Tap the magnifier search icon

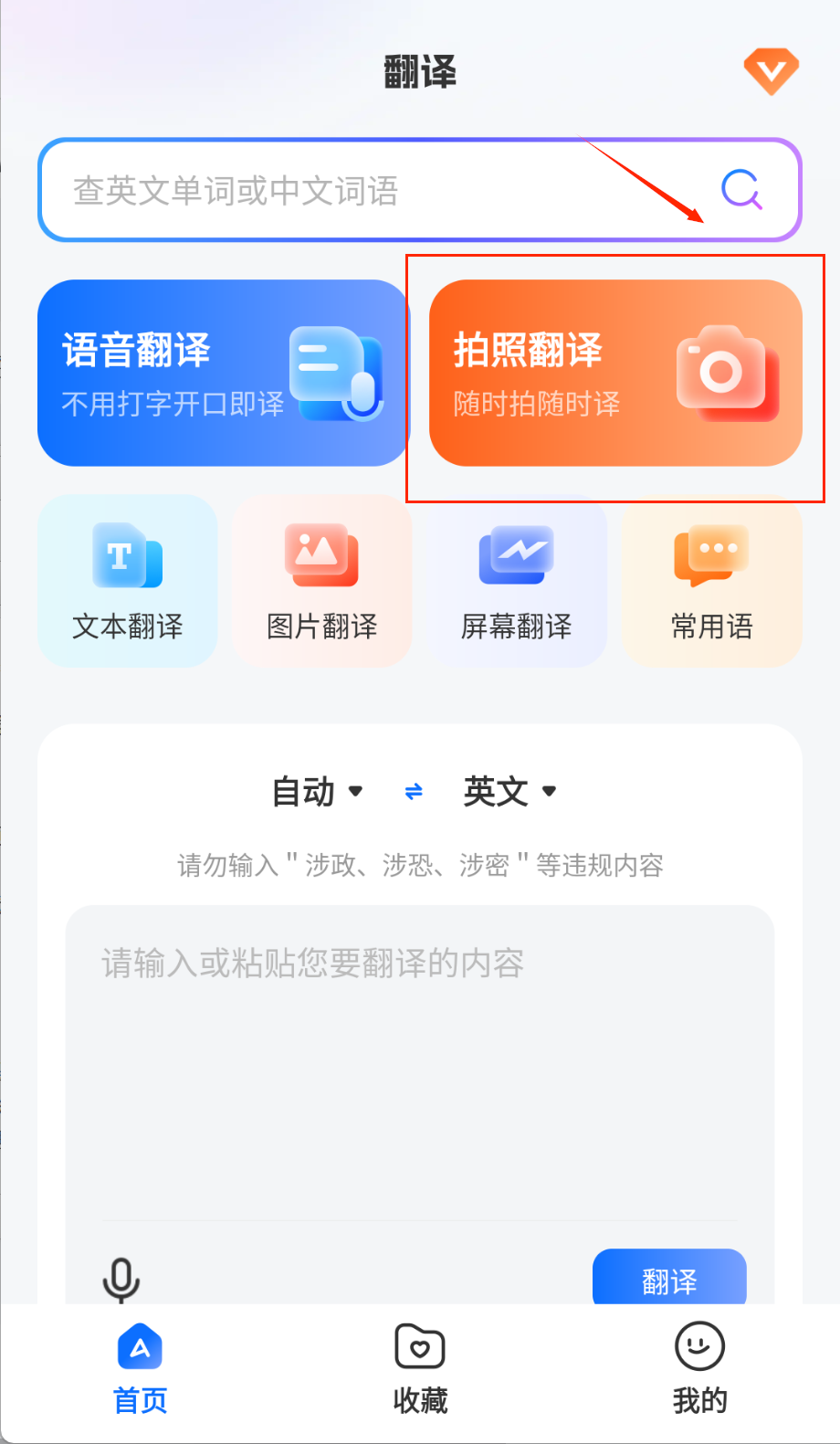click(740, 190)
